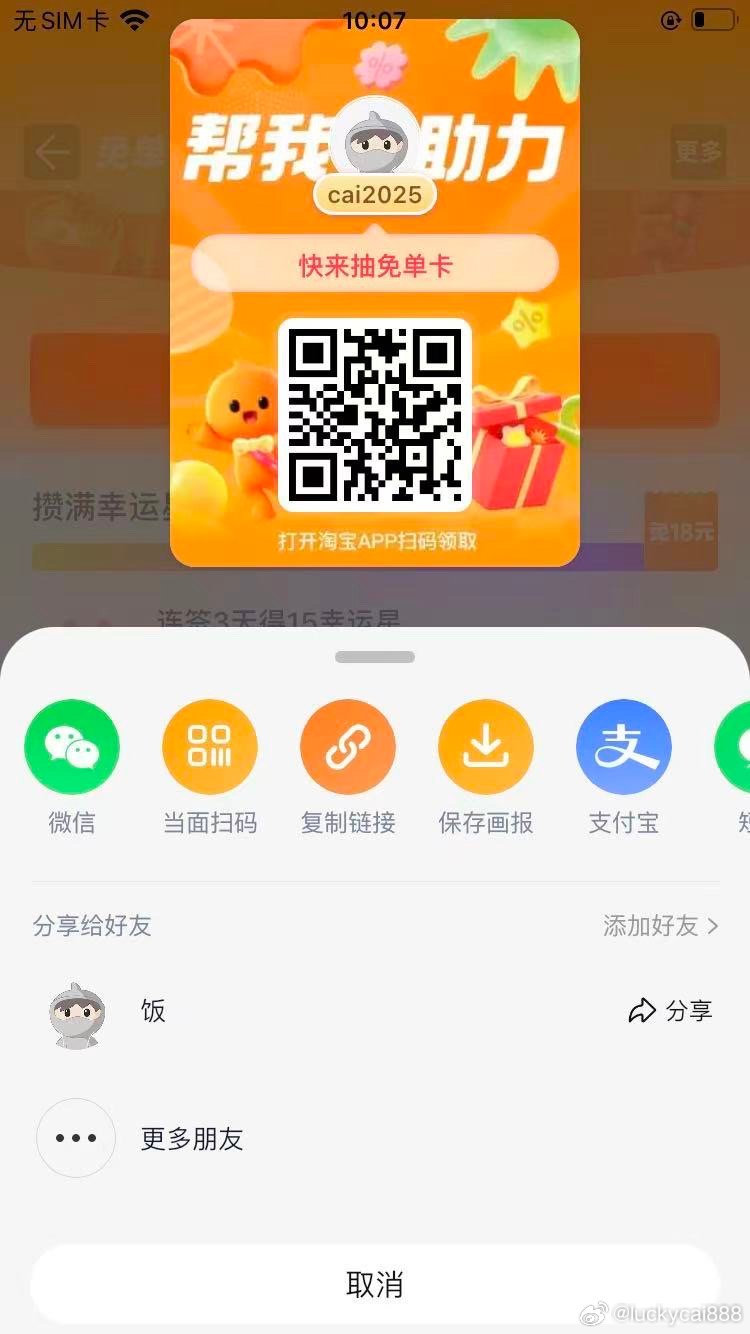Copy the link with 复制链接
The height and width of the screenshot is (1334, 750).
[x=348, y=747]
